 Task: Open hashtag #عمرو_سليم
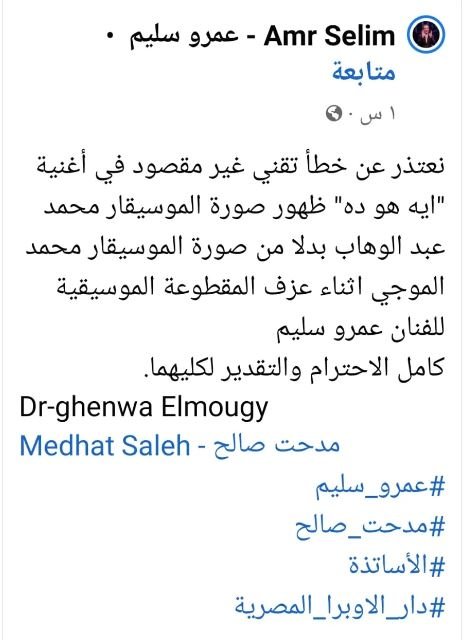(x=380, y=487)
